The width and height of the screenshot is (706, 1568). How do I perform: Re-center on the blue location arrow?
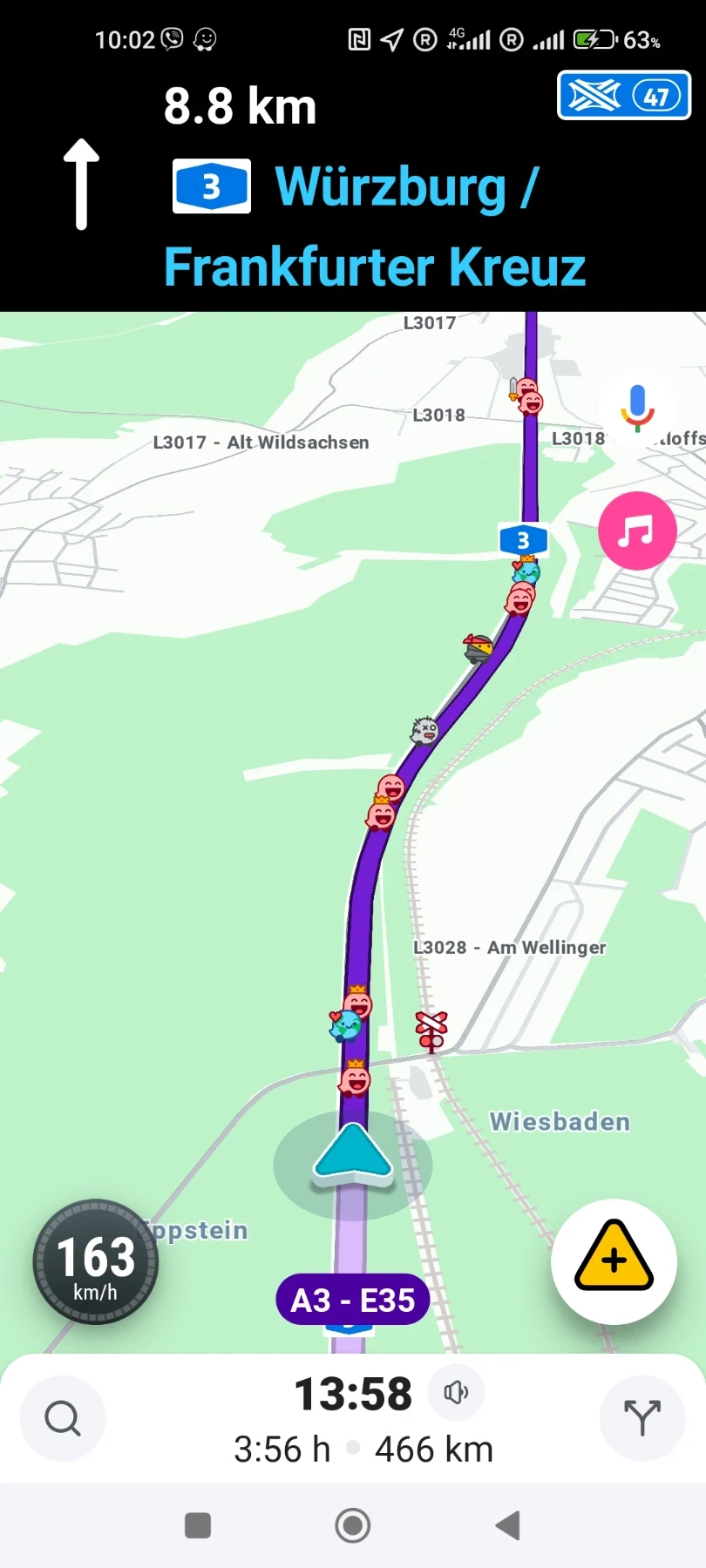353,1157
